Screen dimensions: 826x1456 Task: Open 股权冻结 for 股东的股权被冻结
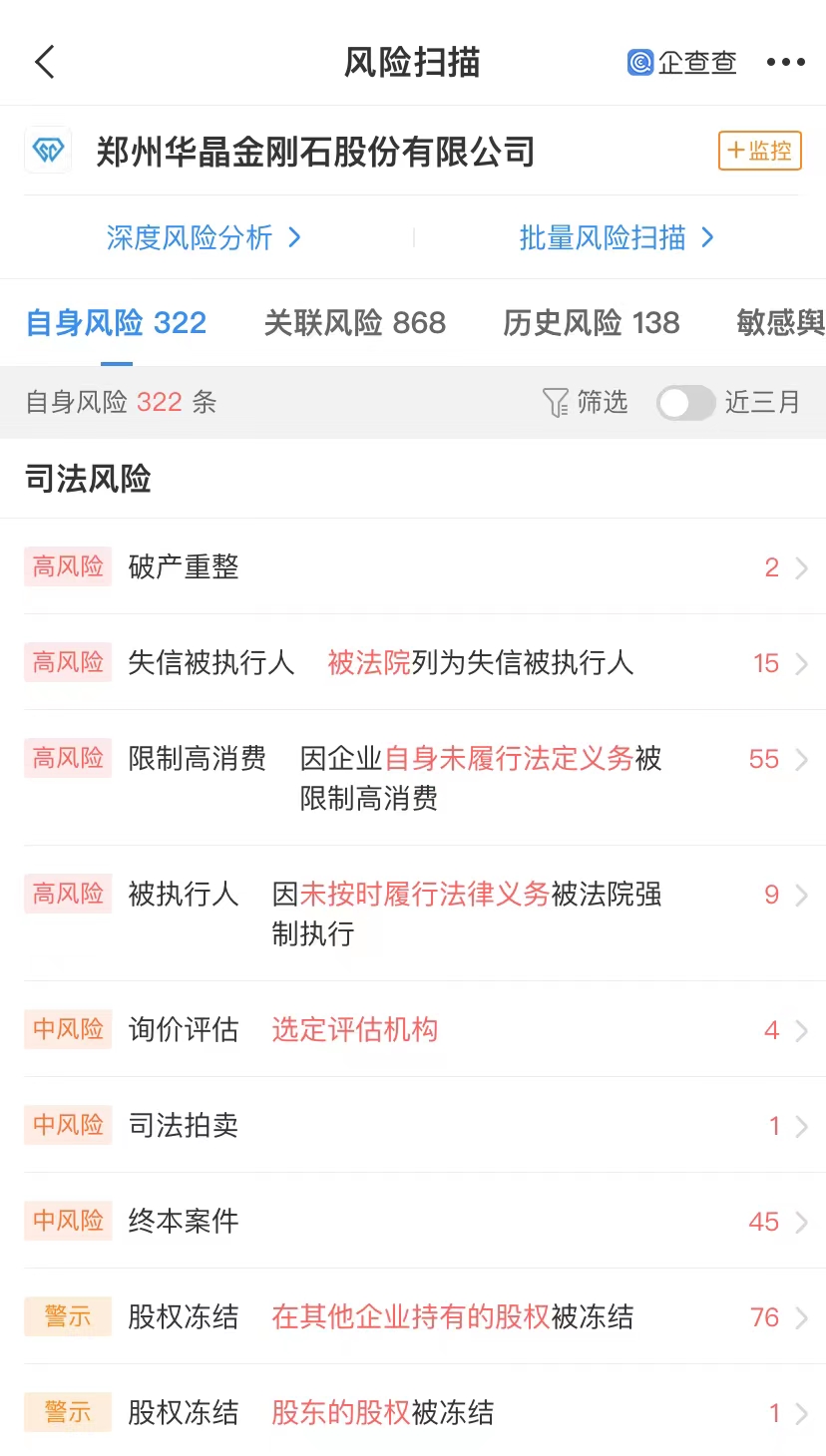413,1413
